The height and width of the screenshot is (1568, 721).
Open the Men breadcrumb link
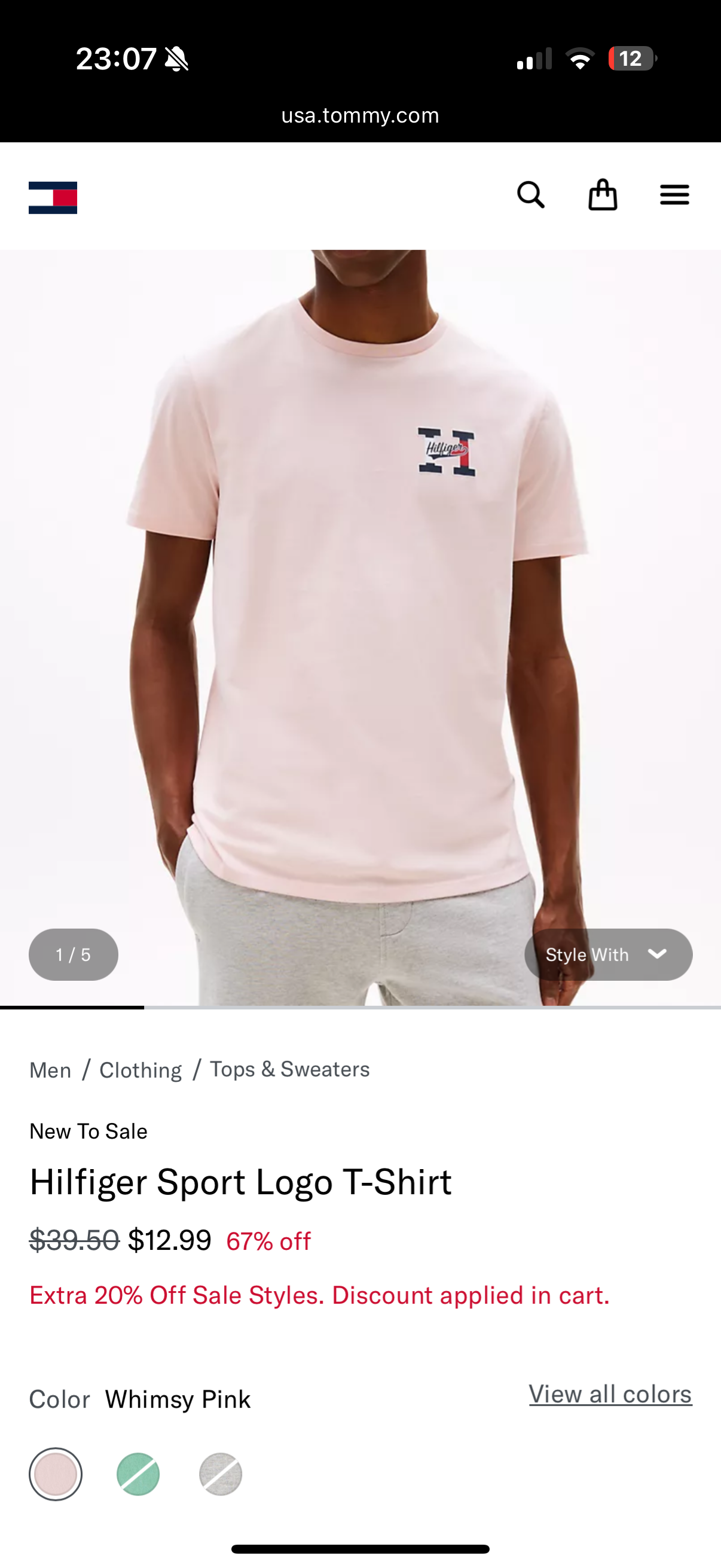(x=50, y=1070)
